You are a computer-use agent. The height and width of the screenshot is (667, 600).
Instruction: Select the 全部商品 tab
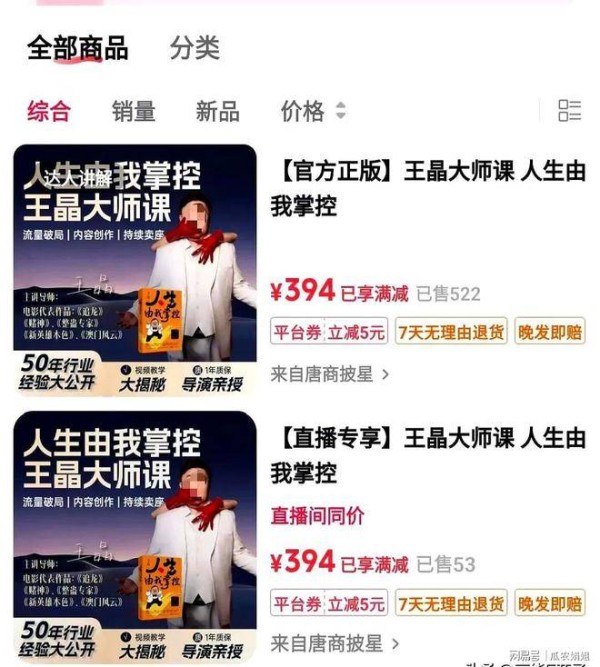(77, 48)
